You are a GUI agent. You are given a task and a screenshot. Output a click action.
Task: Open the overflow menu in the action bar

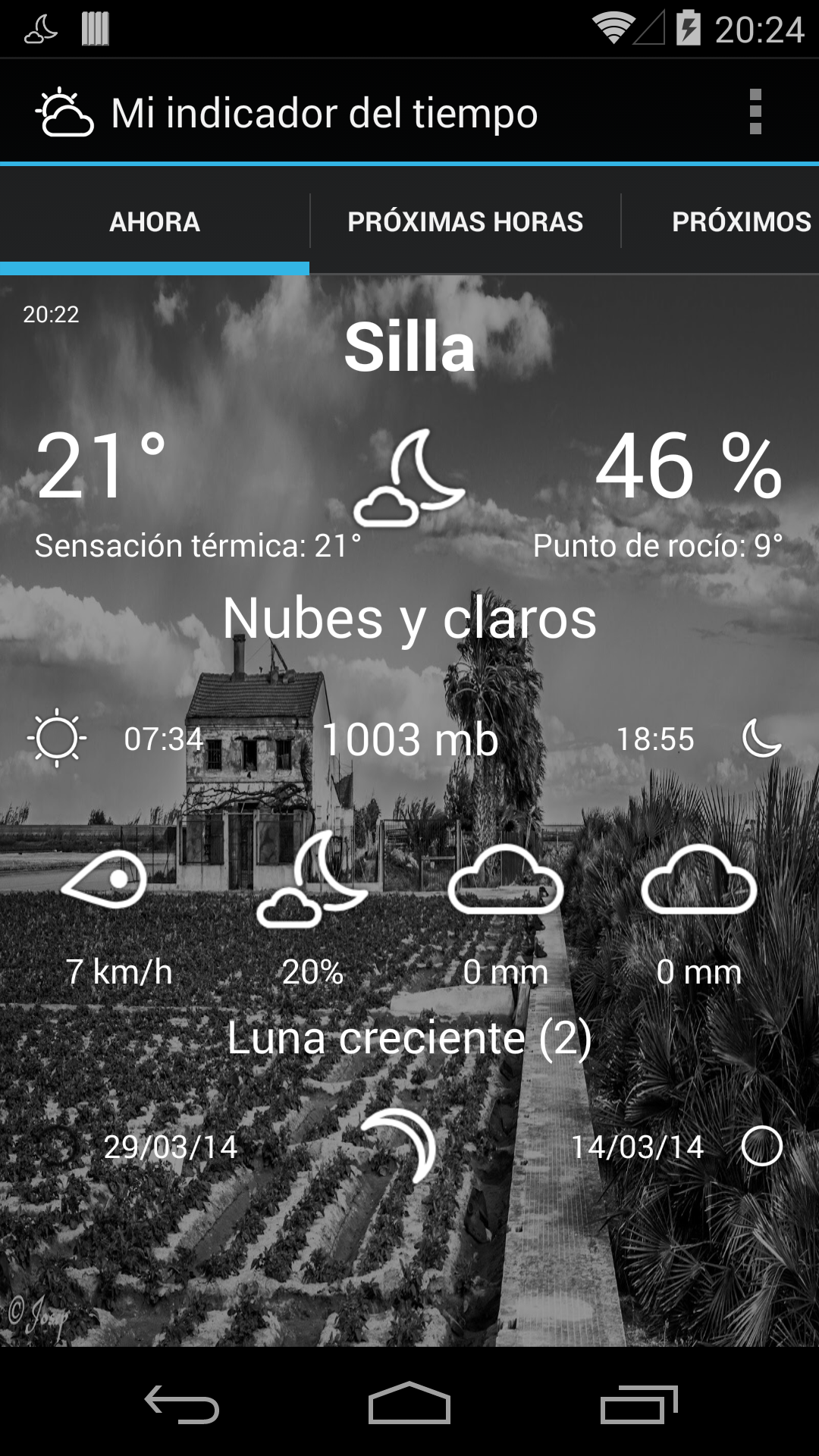(755, 112)
